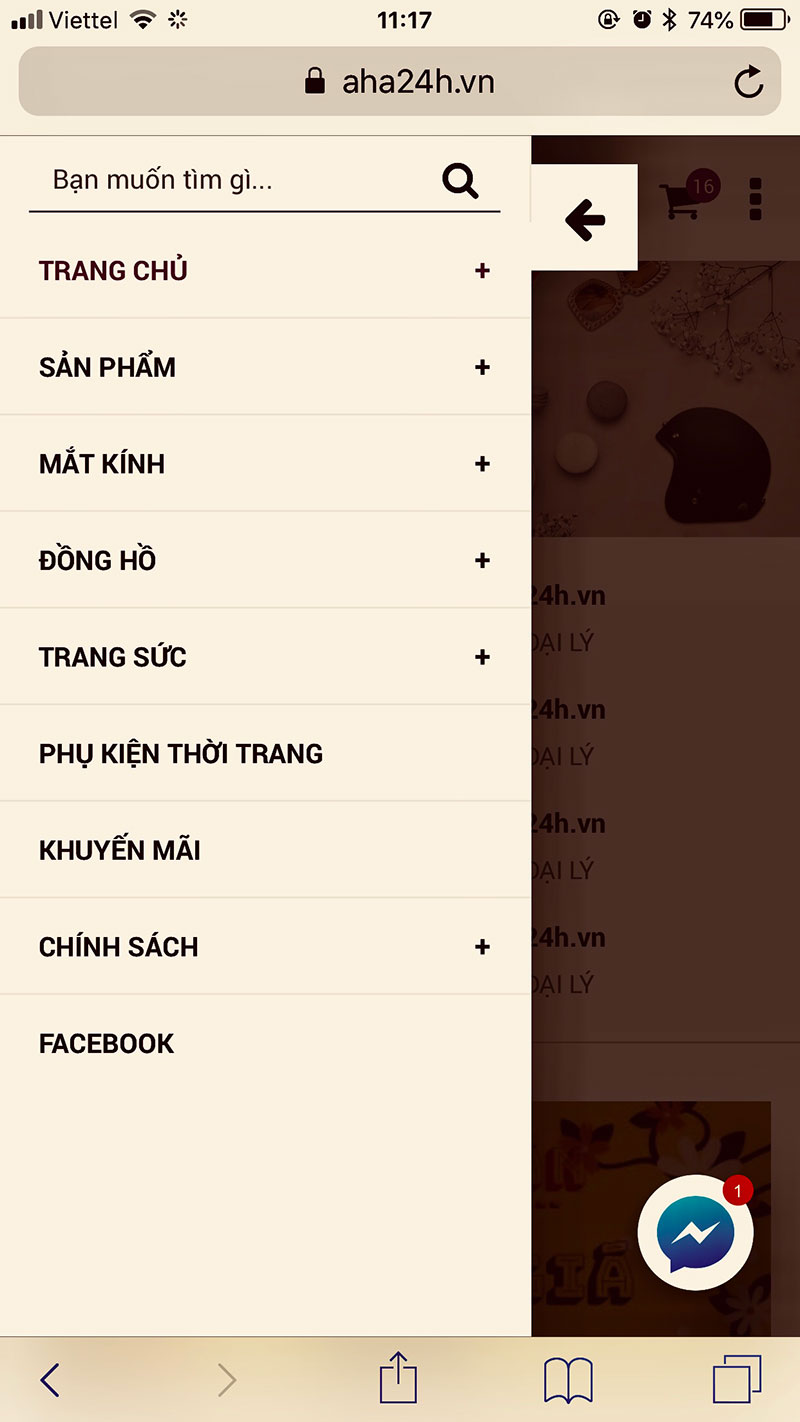Expand the MẮT KÍNH submenu

[x=482, y=464]
